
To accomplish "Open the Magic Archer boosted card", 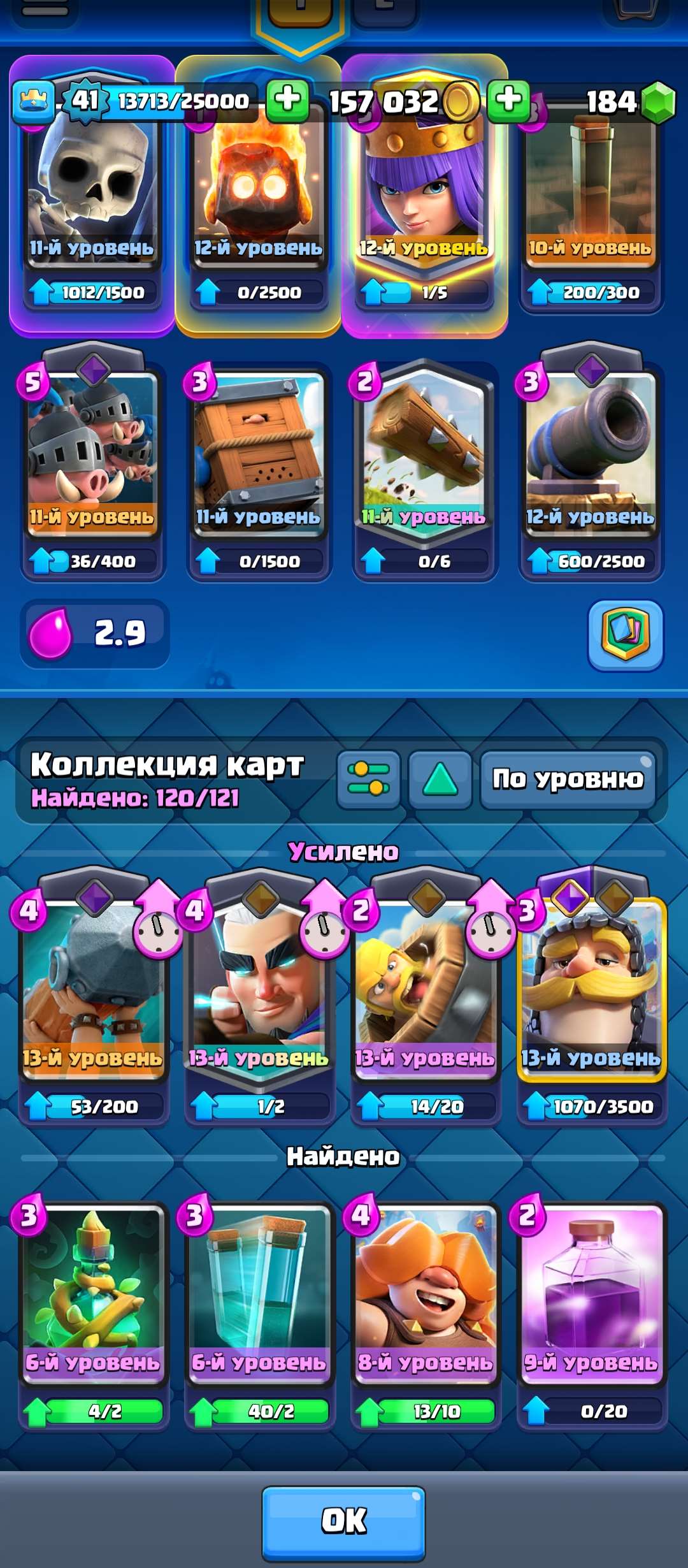I will tap(258, 994).
